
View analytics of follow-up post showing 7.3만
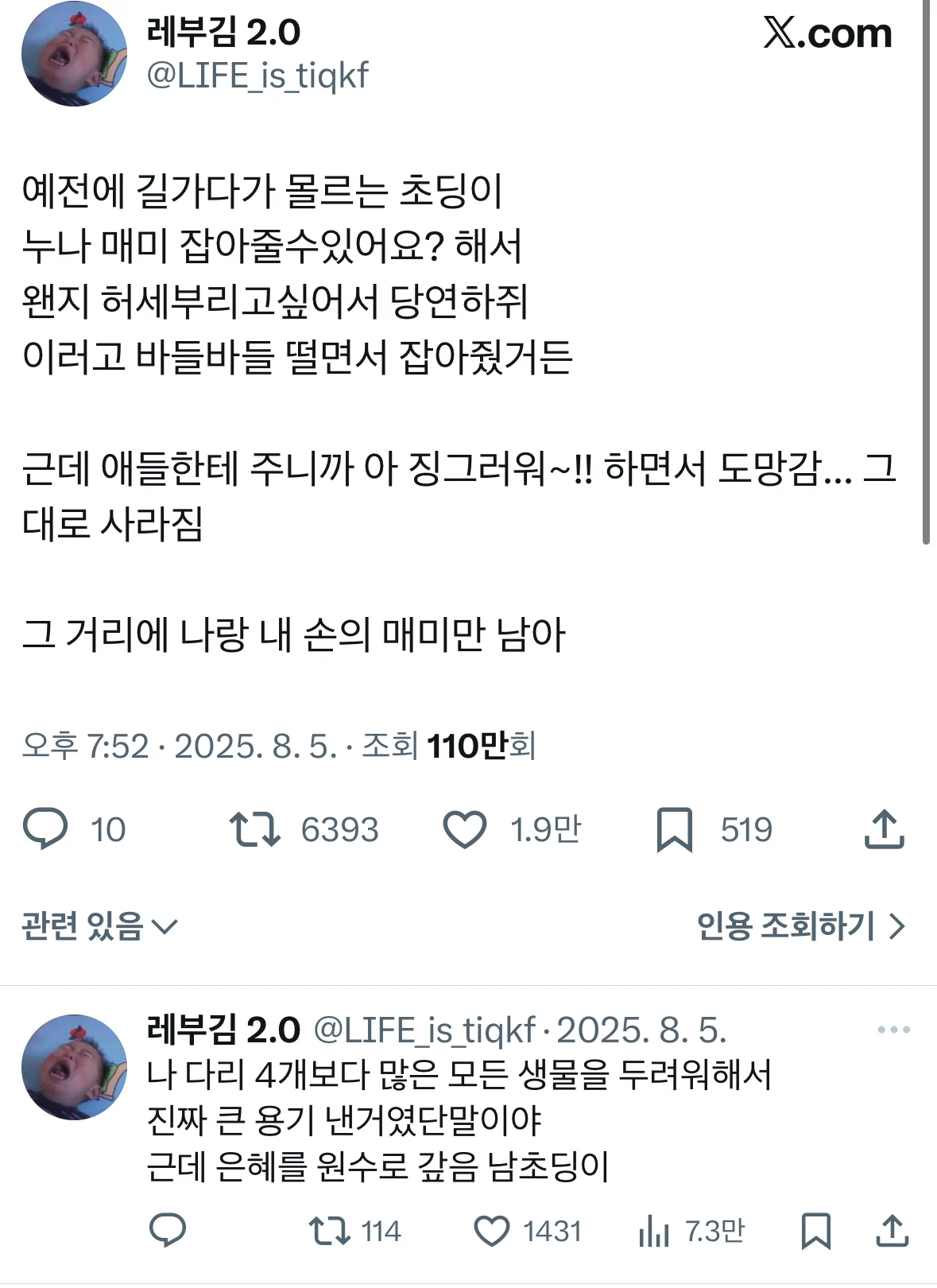[x=654, y=1231]
